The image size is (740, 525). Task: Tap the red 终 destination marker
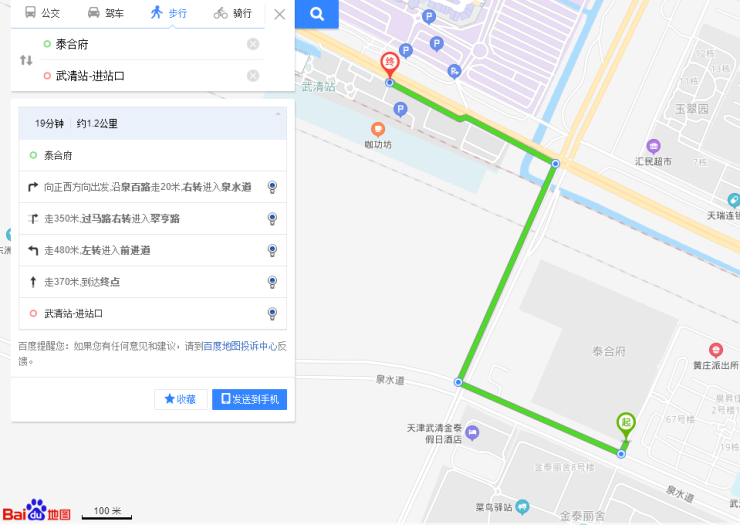[x=389, y=65]
